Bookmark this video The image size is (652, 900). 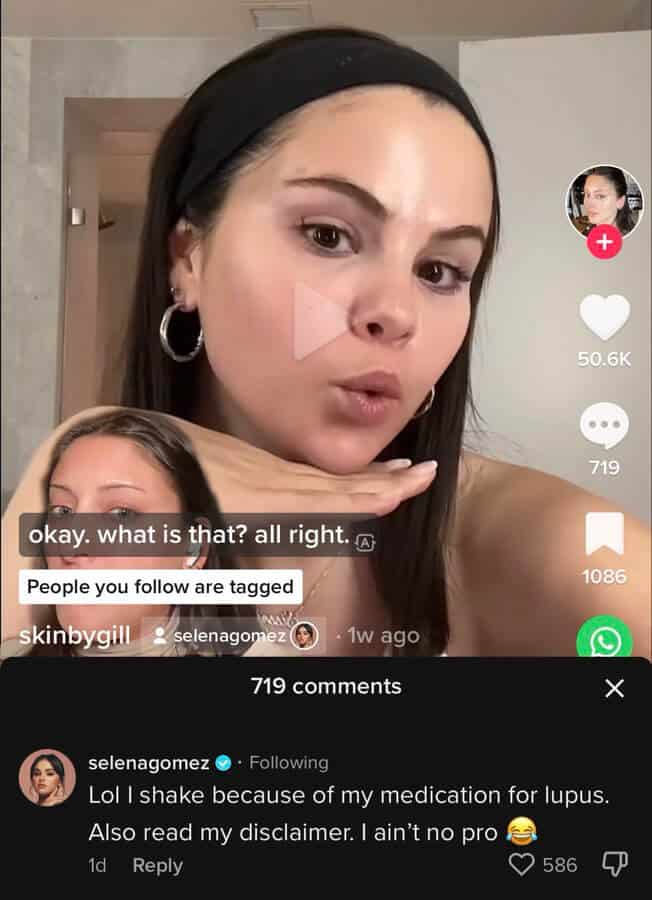coord(605,534)
